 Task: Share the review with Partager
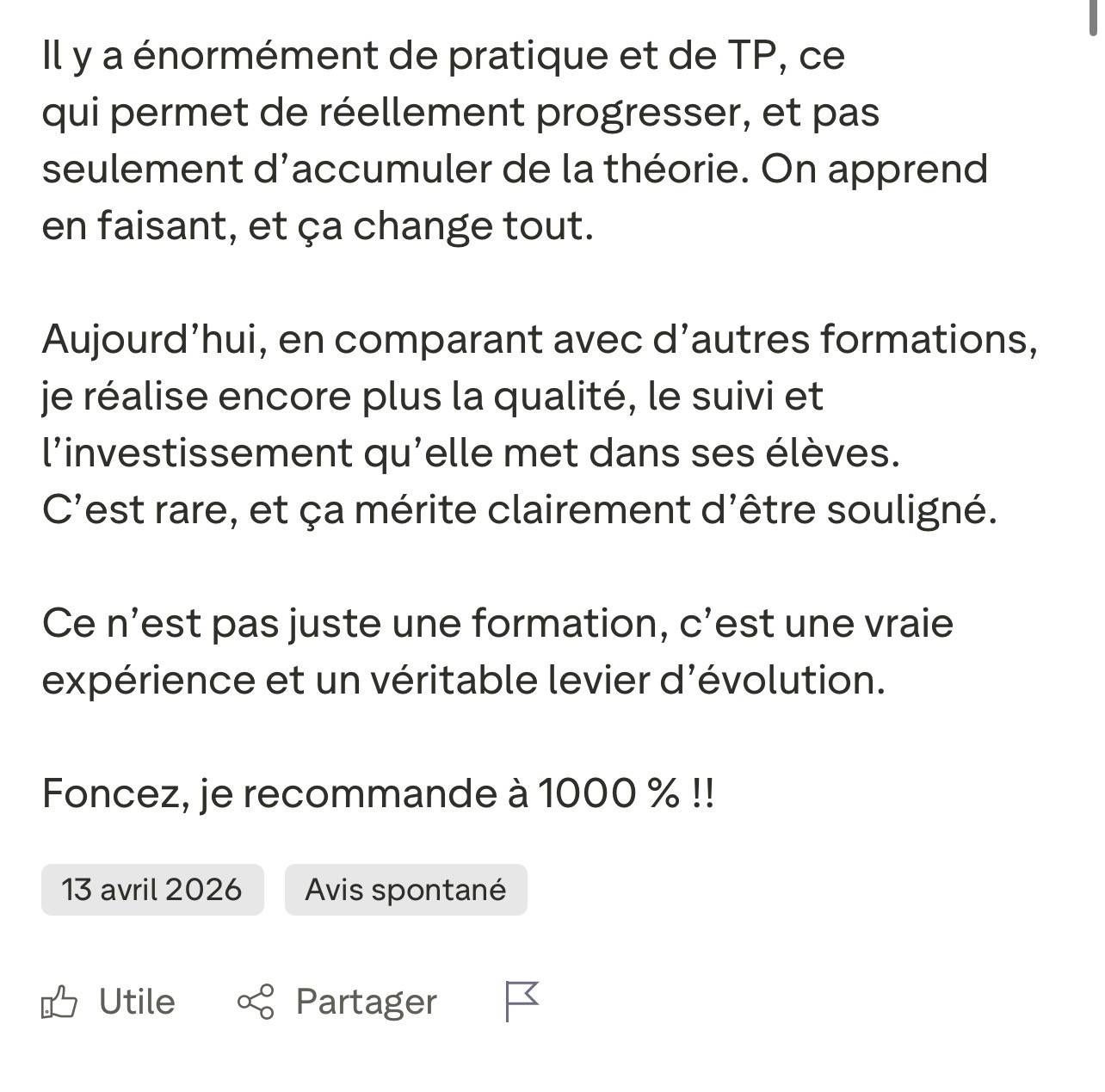click(x=337, y=1003)
